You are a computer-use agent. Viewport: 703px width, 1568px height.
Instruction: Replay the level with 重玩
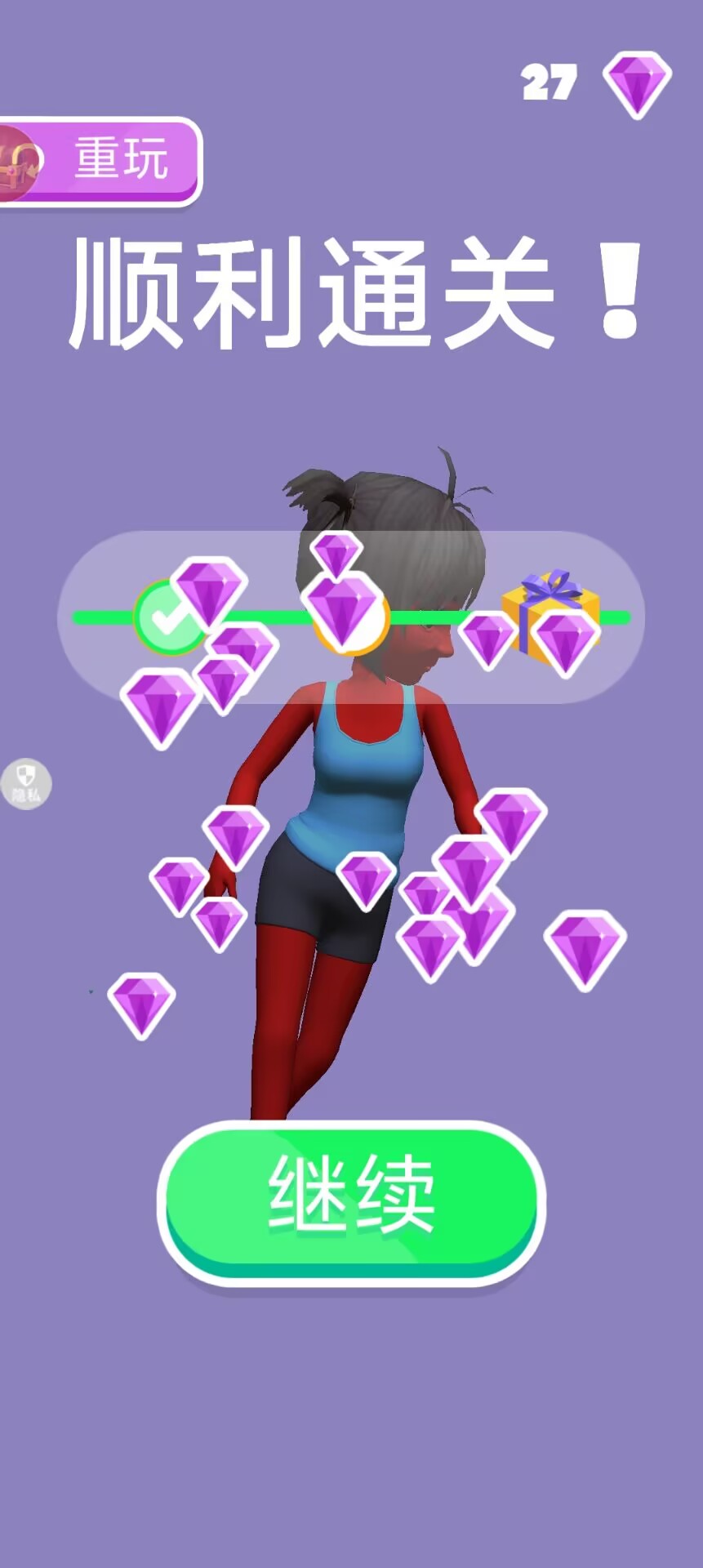click(x=100, y=161)
